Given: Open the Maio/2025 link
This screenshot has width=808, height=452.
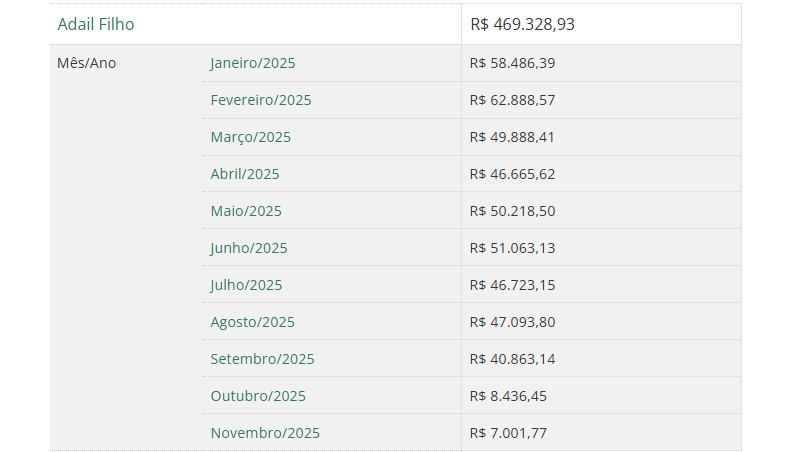Looking at the screenshot, I should [x=246, y=211].
